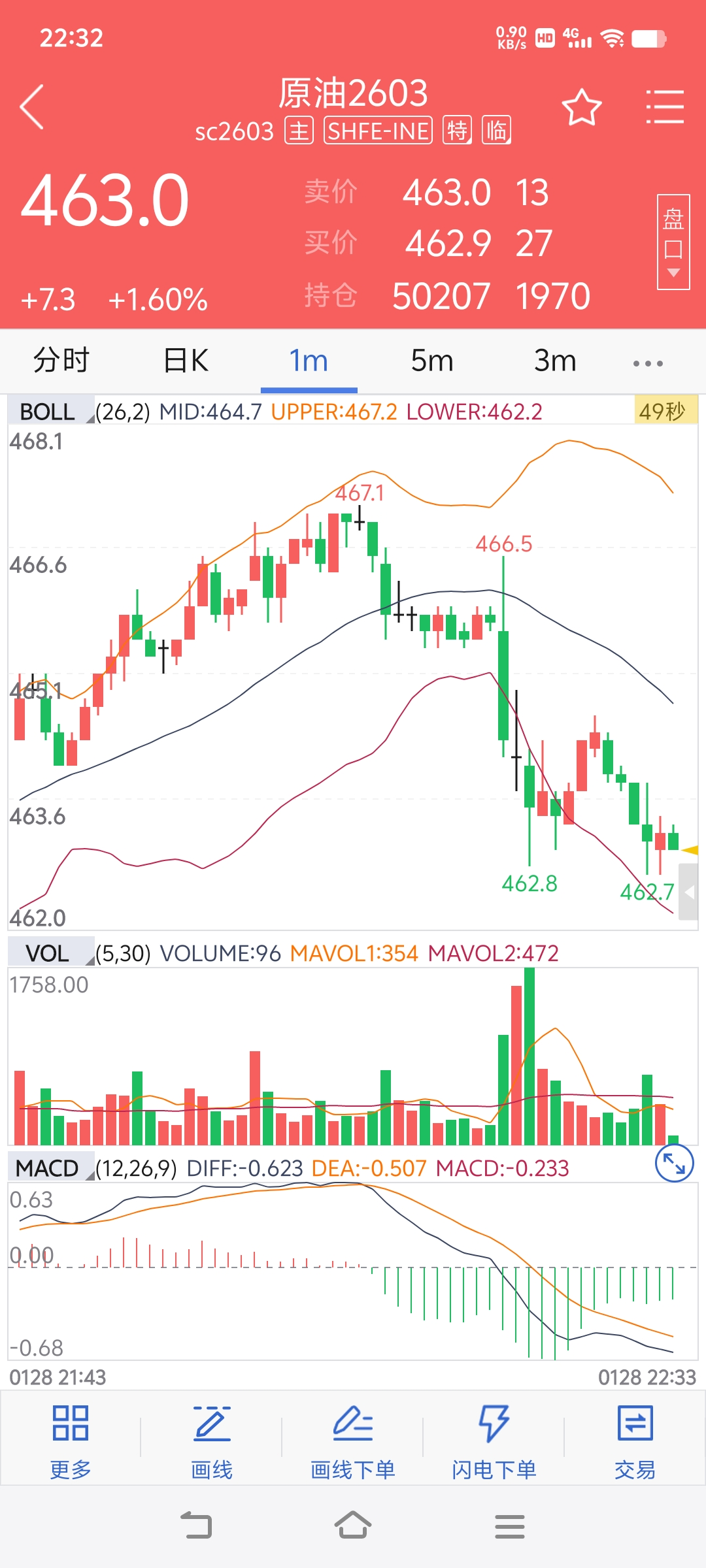
Task: Switch to the 分时 chart tab
Action: click(x=61, y=361)
